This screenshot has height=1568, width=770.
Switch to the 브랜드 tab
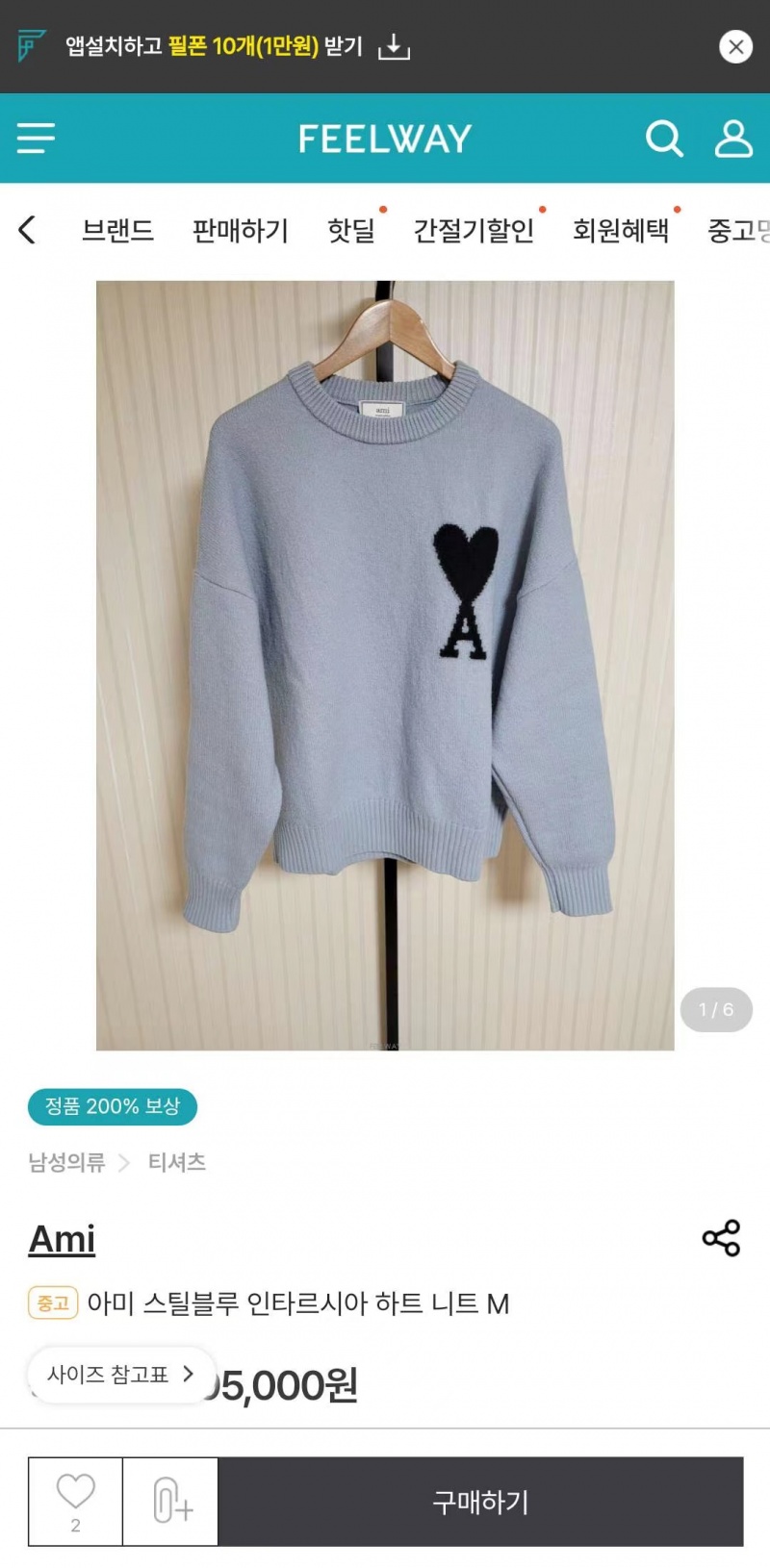click(x=117, y=231)
